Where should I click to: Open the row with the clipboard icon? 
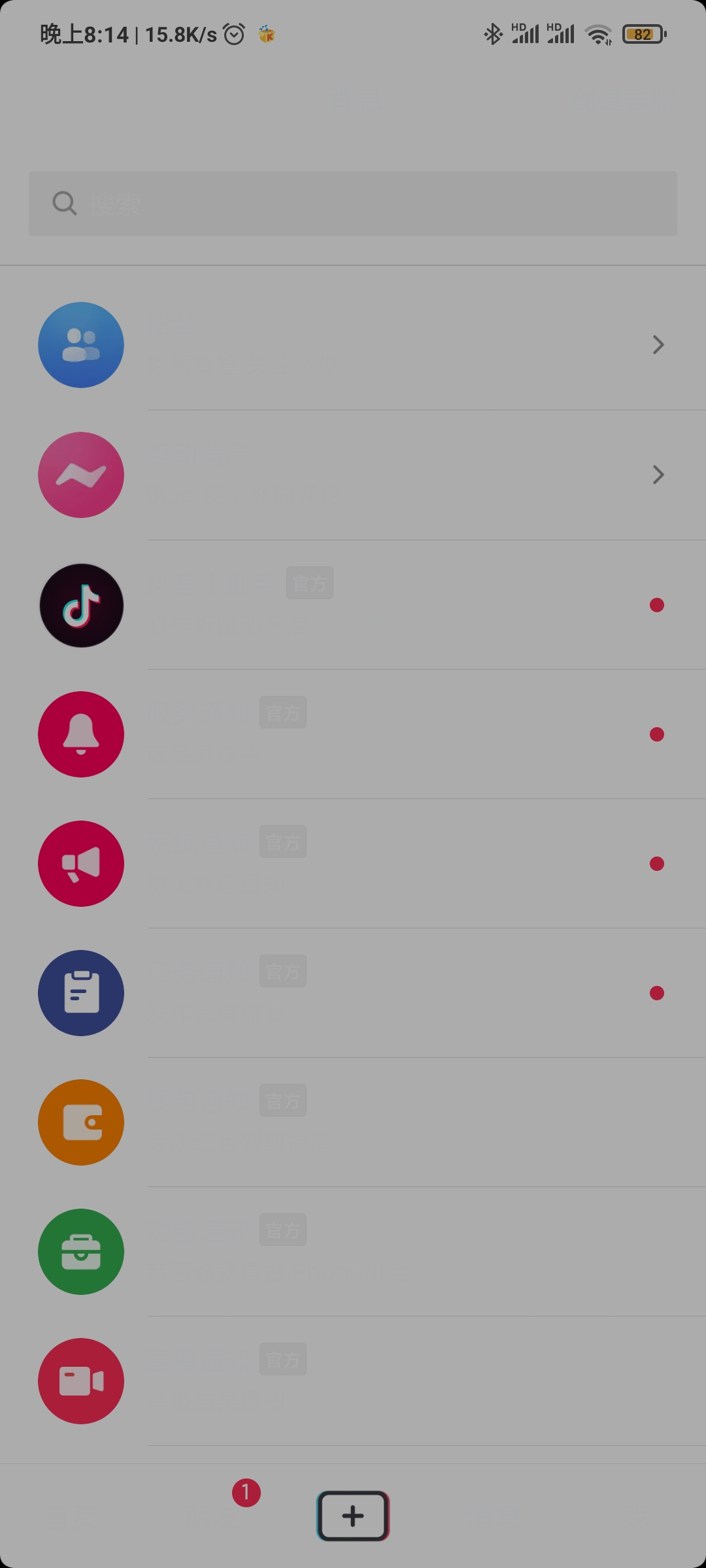(x=353, y=993)
